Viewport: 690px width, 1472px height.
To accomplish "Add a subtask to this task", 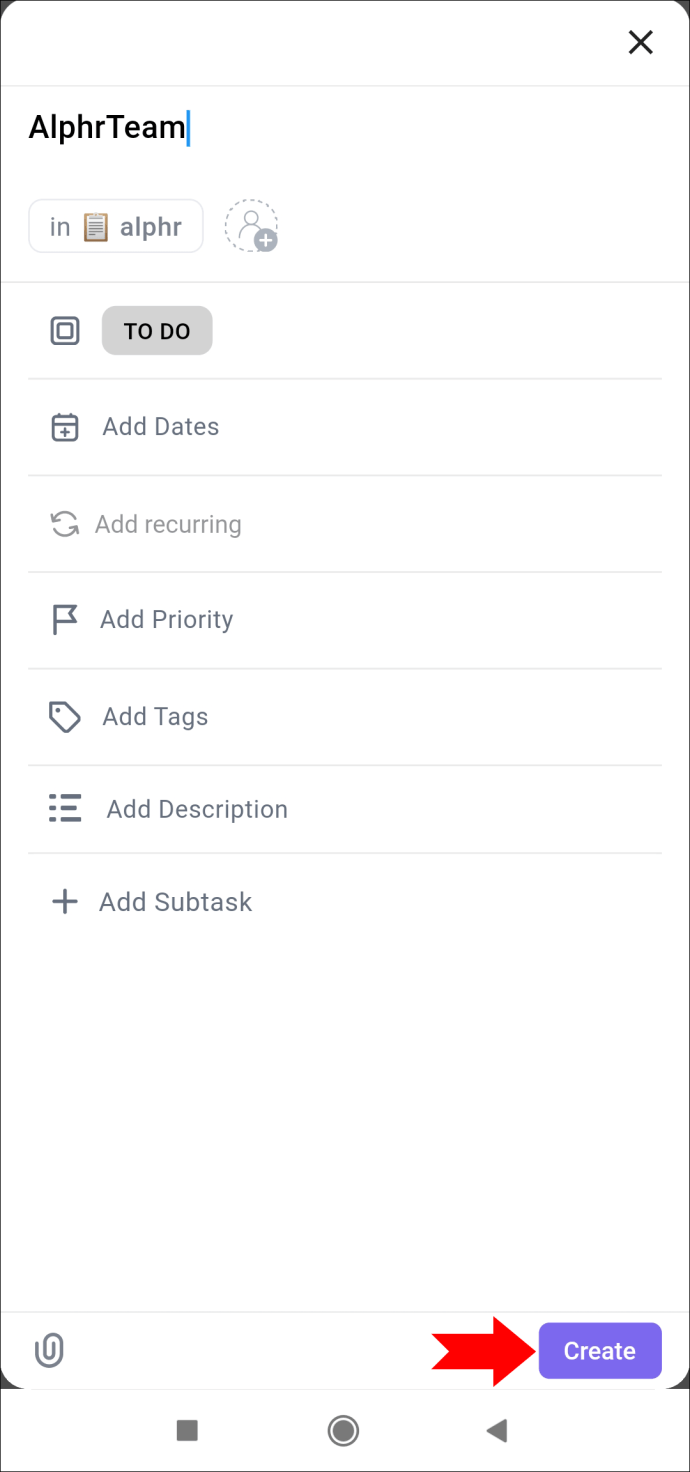I will click(344, 902).
